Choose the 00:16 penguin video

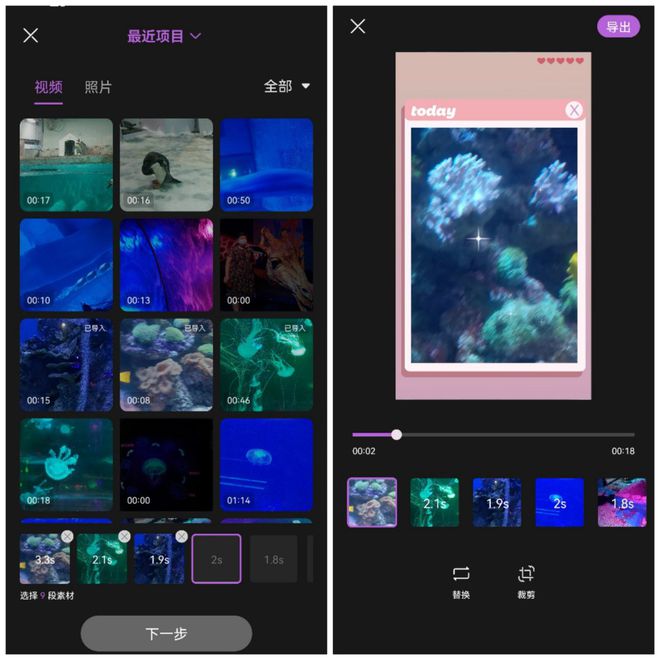pos(166,165)
